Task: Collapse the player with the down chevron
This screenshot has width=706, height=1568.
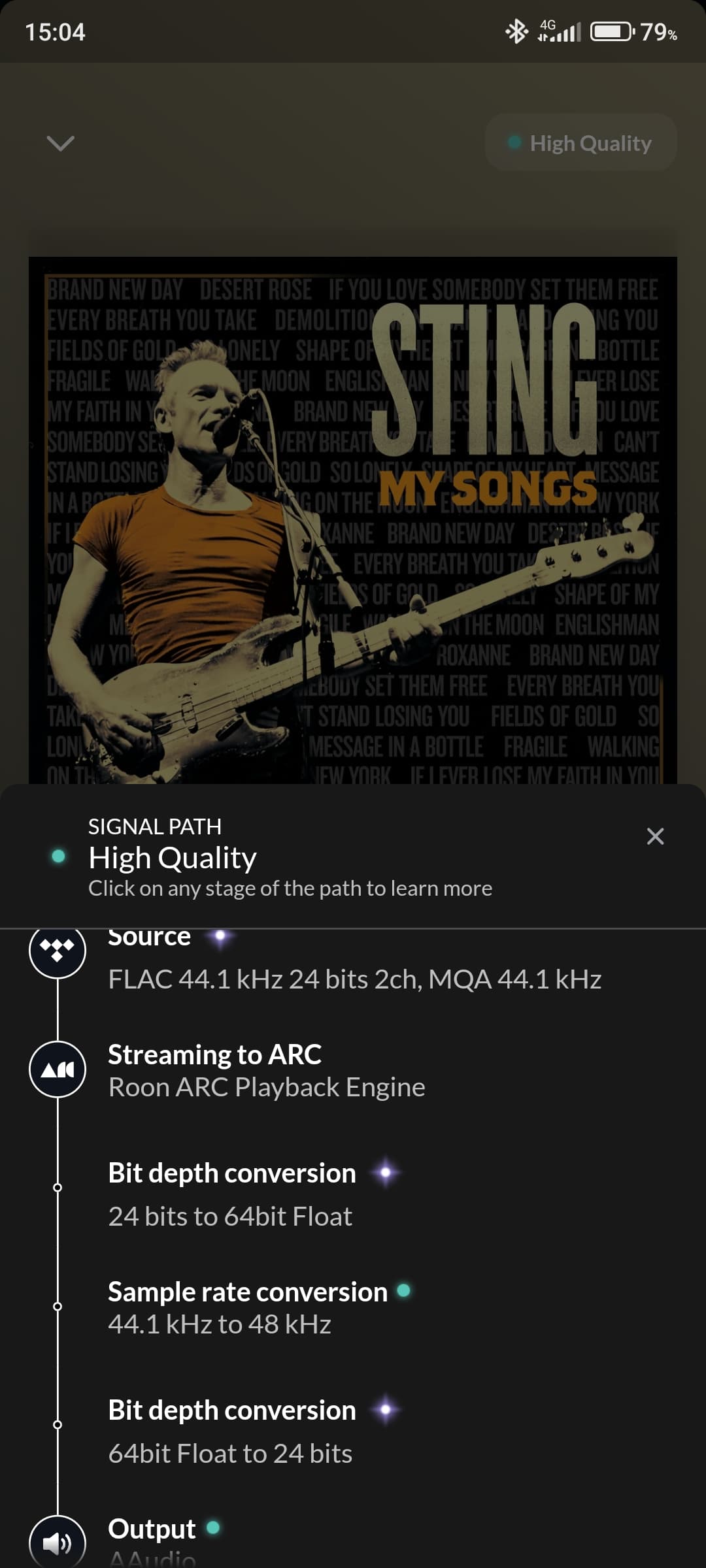Action: tap(61, 143)
